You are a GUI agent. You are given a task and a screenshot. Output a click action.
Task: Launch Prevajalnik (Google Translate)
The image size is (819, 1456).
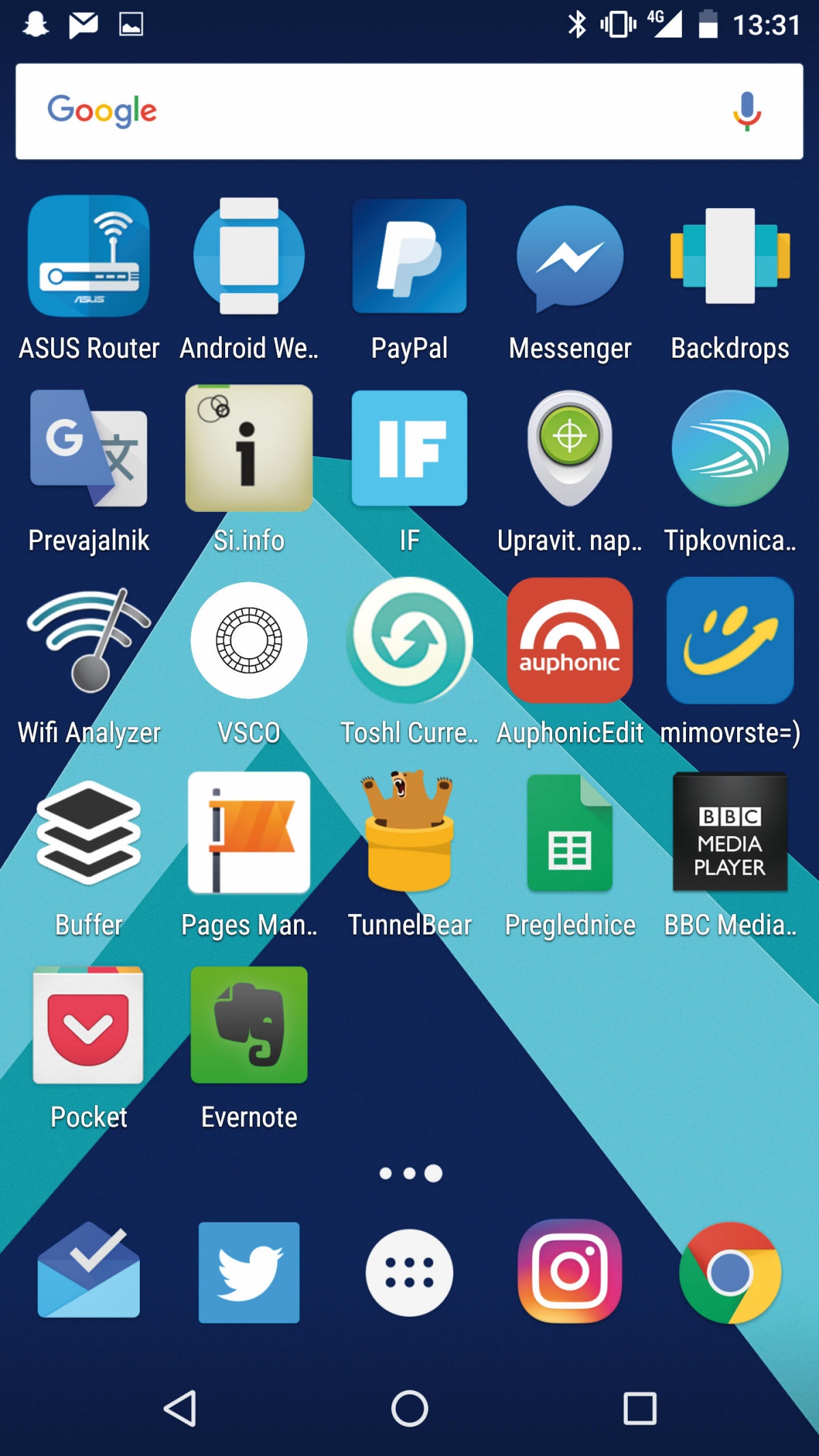pos(89,448)
